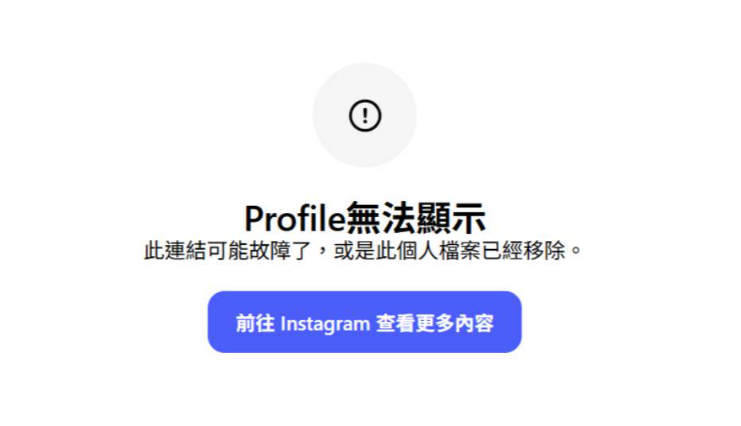Viewport: 741px width, 426px height.
Task: Tap 前往 Instagram 查看更多內容 button
Action: [364, 323]
